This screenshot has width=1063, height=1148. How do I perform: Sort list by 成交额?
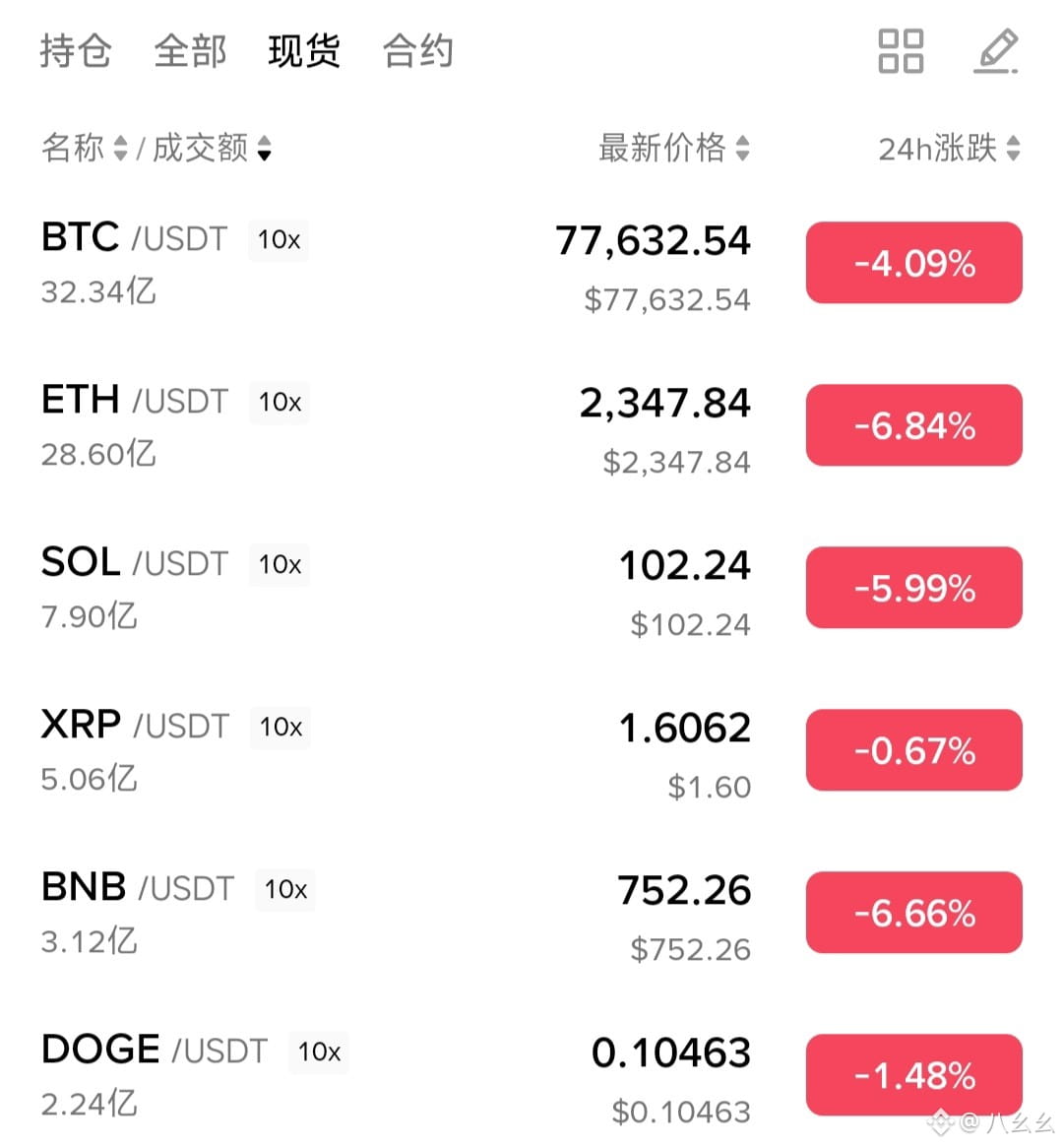(x=212, y=149)
